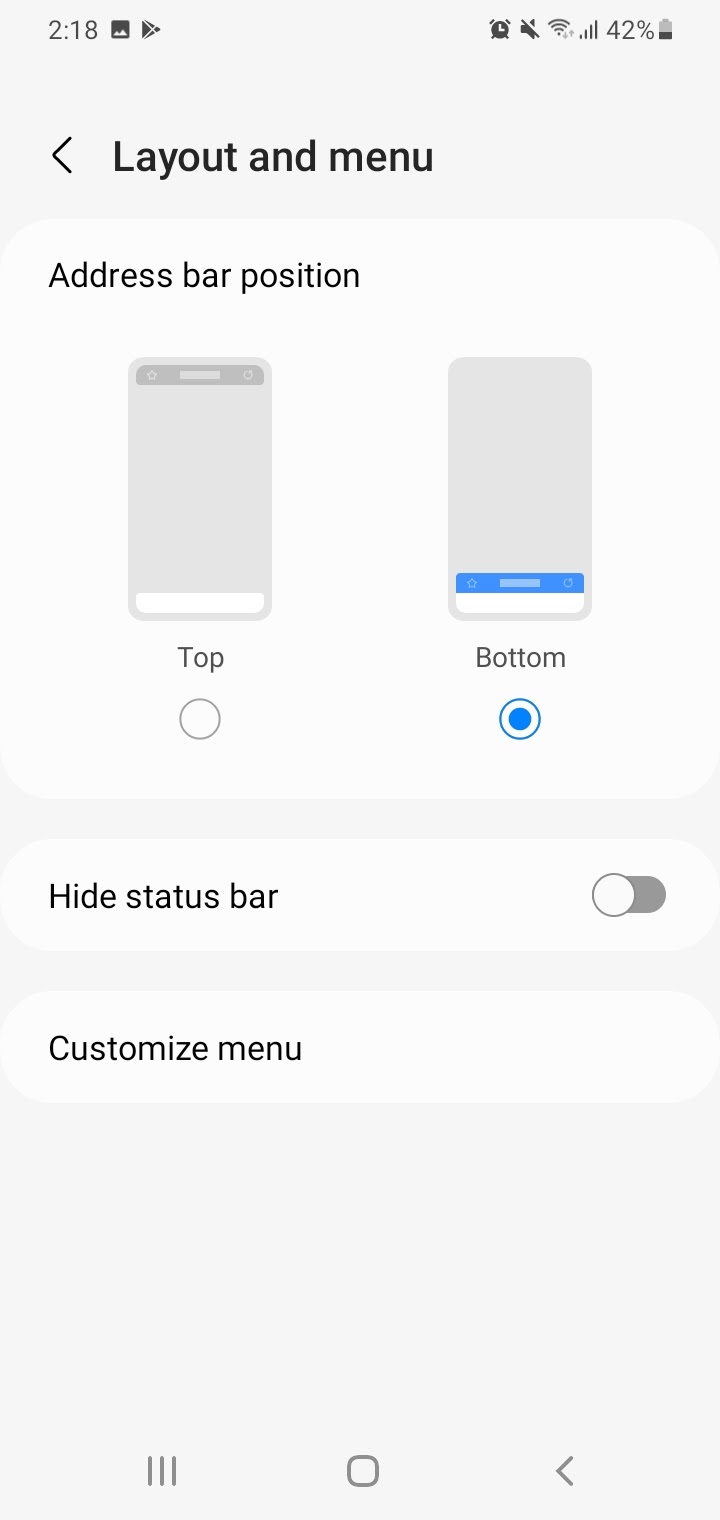Enable the Hide status bar switch
The image size is (720, 1520).
point(629,895)
